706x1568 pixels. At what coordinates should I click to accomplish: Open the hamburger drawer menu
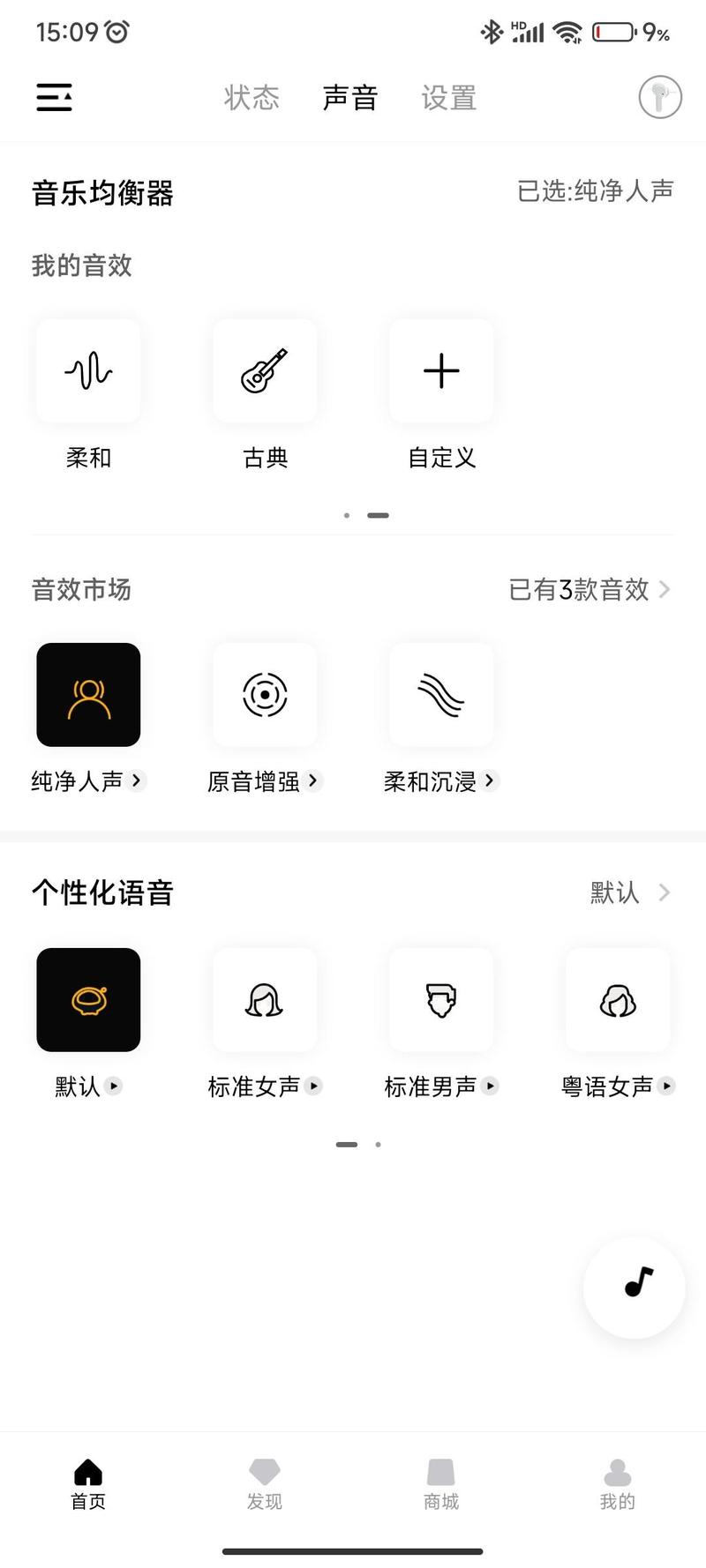point(54,97)
